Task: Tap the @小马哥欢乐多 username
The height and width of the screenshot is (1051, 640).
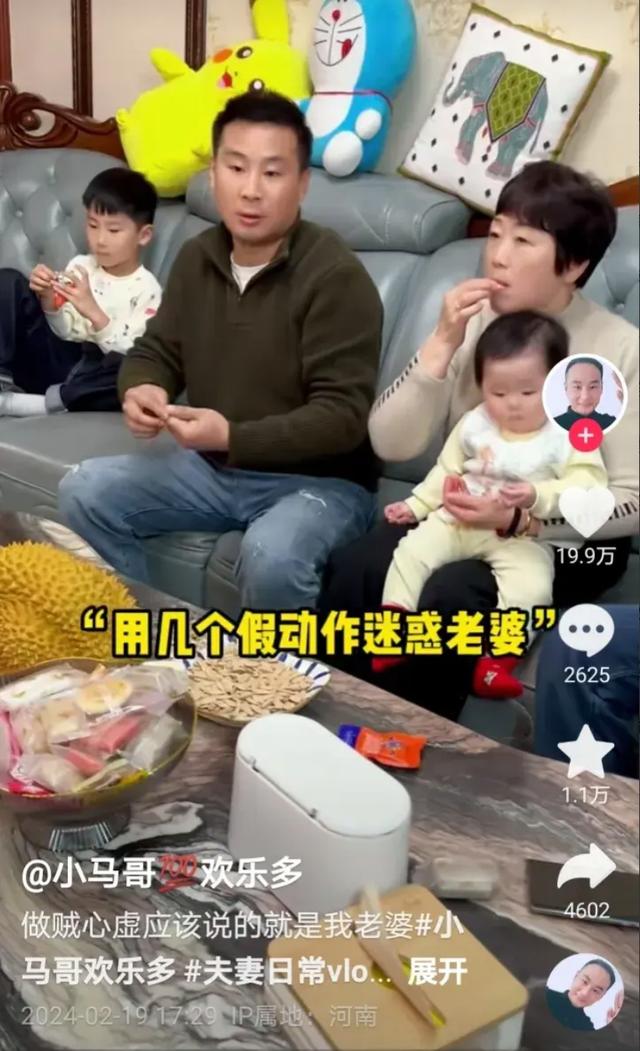Action: click(162, 874)
